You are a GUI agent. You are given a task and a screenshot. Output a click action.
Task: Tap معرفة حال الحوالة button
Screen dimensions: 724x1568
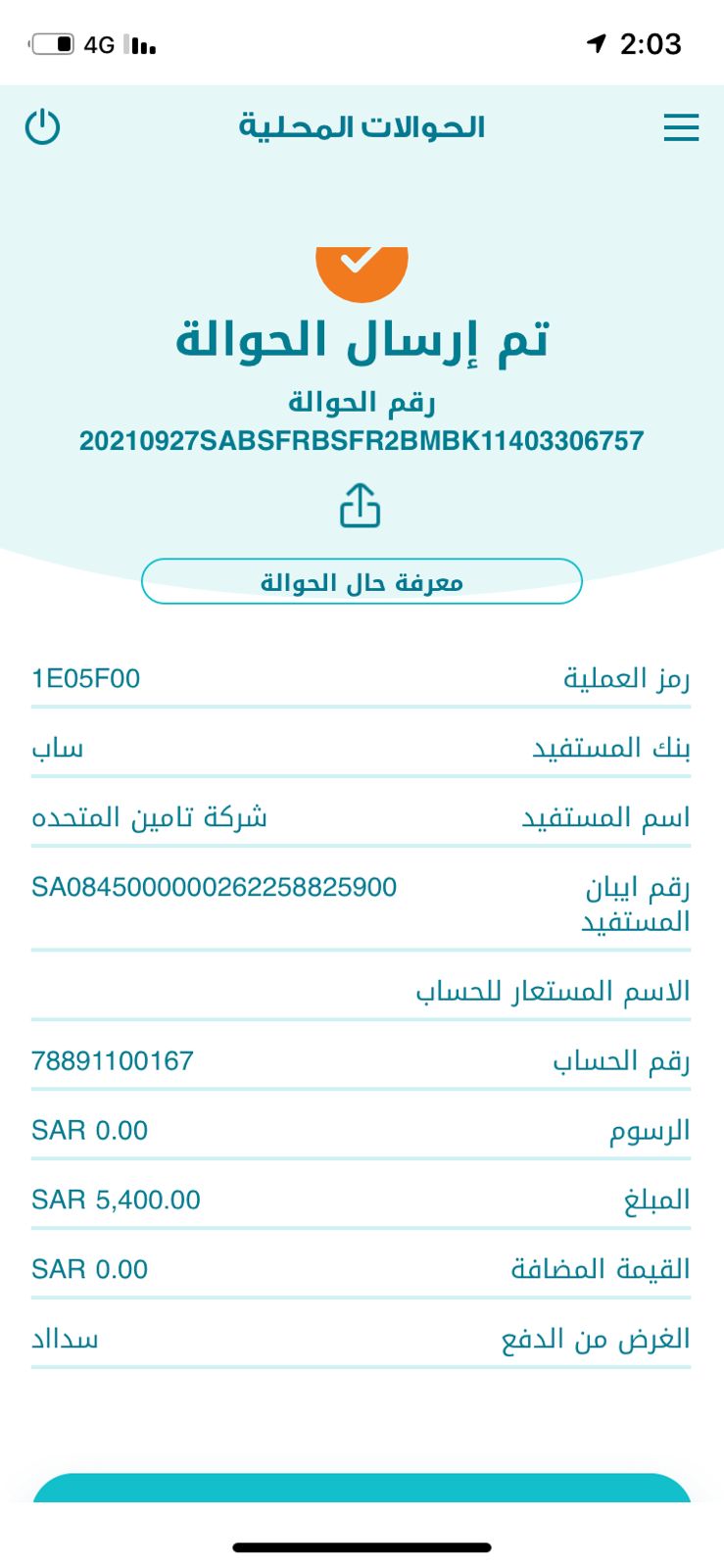[362, 582]
